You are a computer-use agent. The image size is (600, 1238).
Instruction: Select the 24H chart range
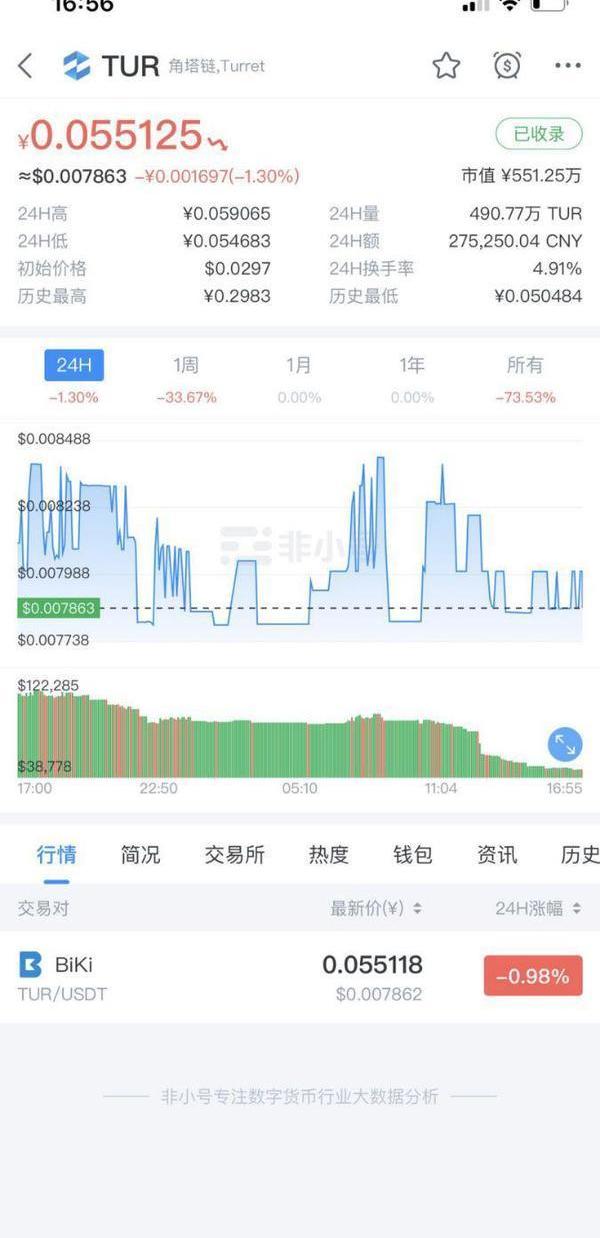[x=74, y=365]
